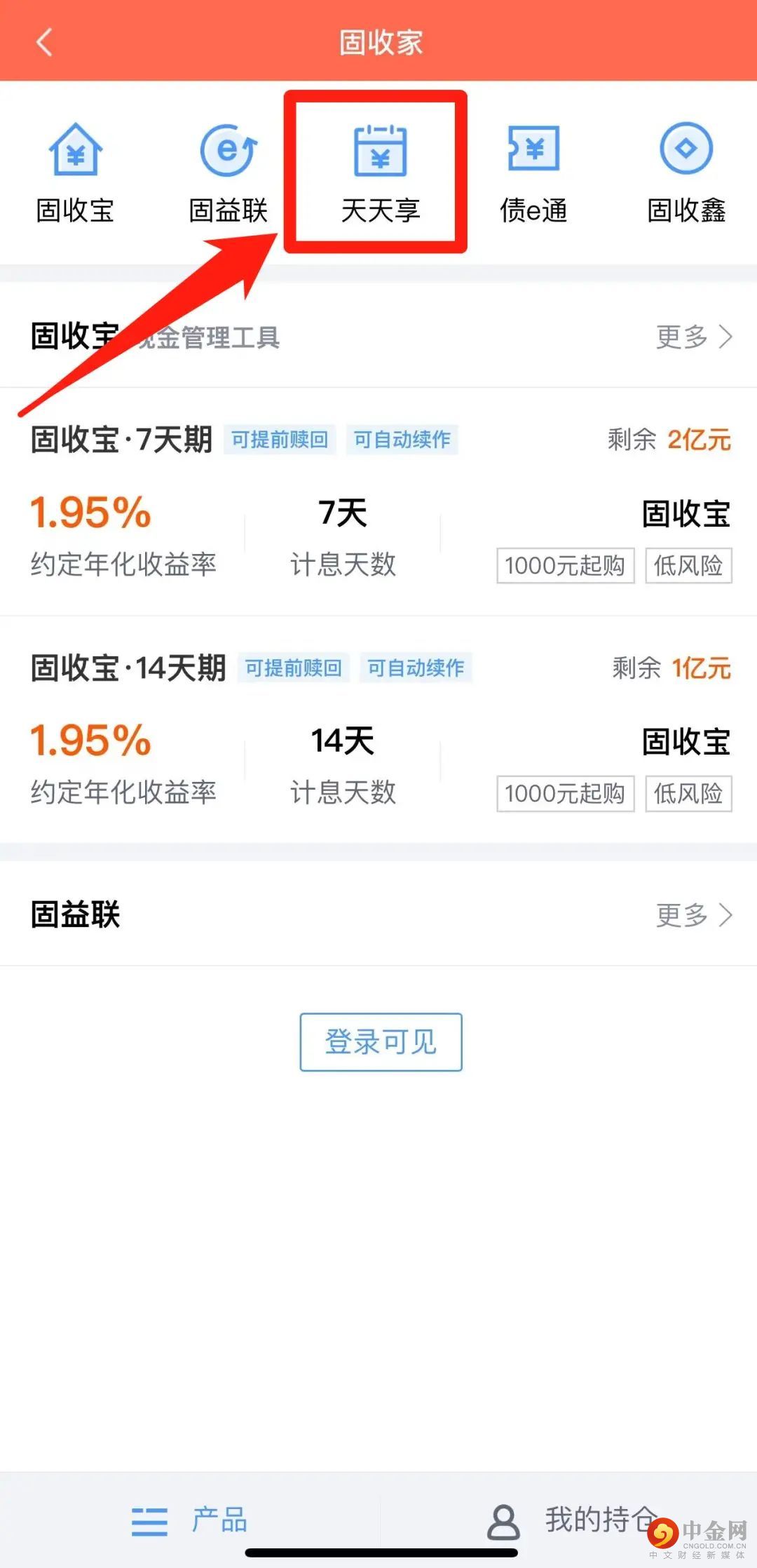Go back from 固收家 page

point(44,42)
